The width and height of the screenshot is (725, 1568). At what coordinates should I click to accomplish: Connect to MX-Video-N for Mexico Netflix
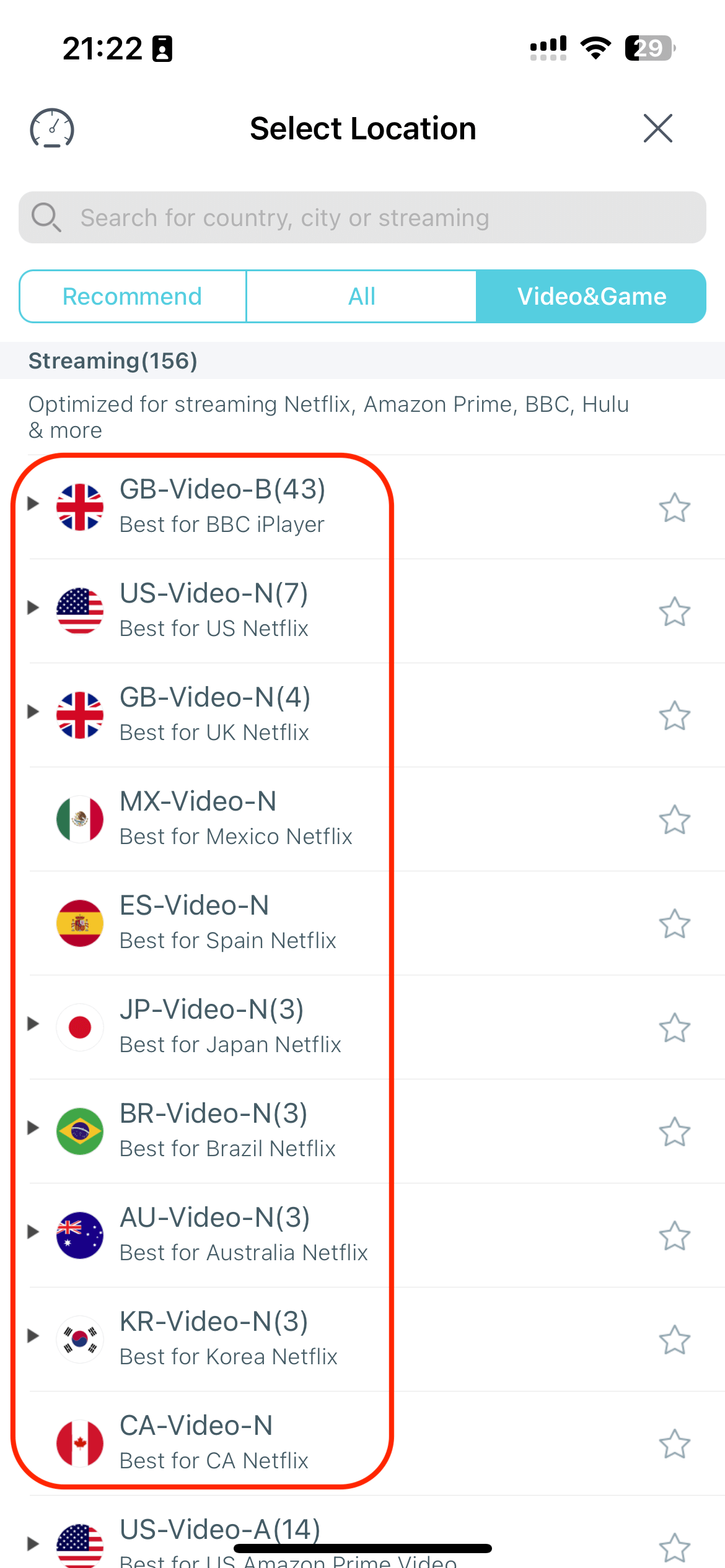pos(362,819)
